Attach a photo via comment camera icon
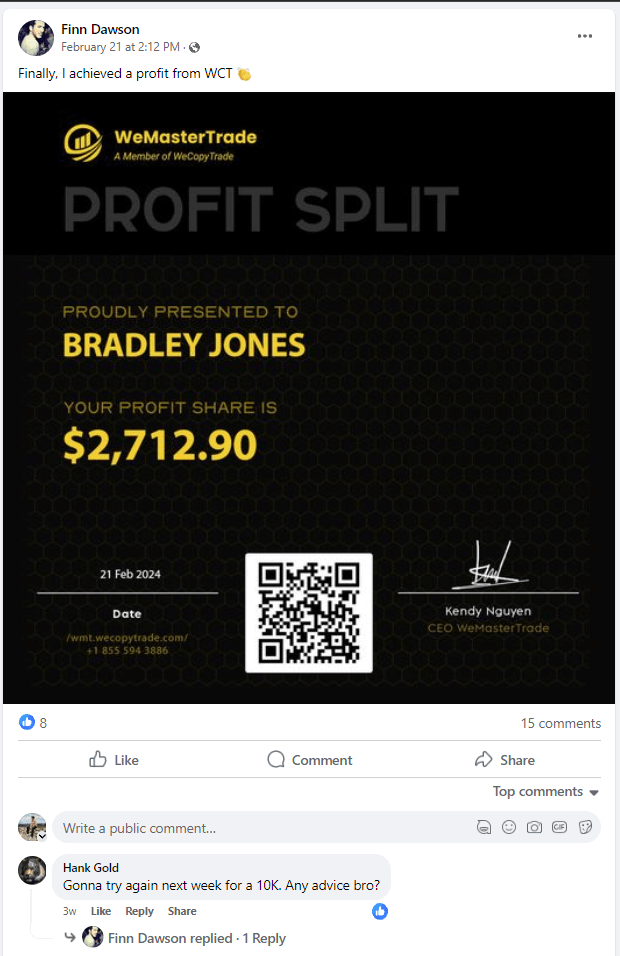The width and height of the screenshot is (620, 956). pos(535,828)
